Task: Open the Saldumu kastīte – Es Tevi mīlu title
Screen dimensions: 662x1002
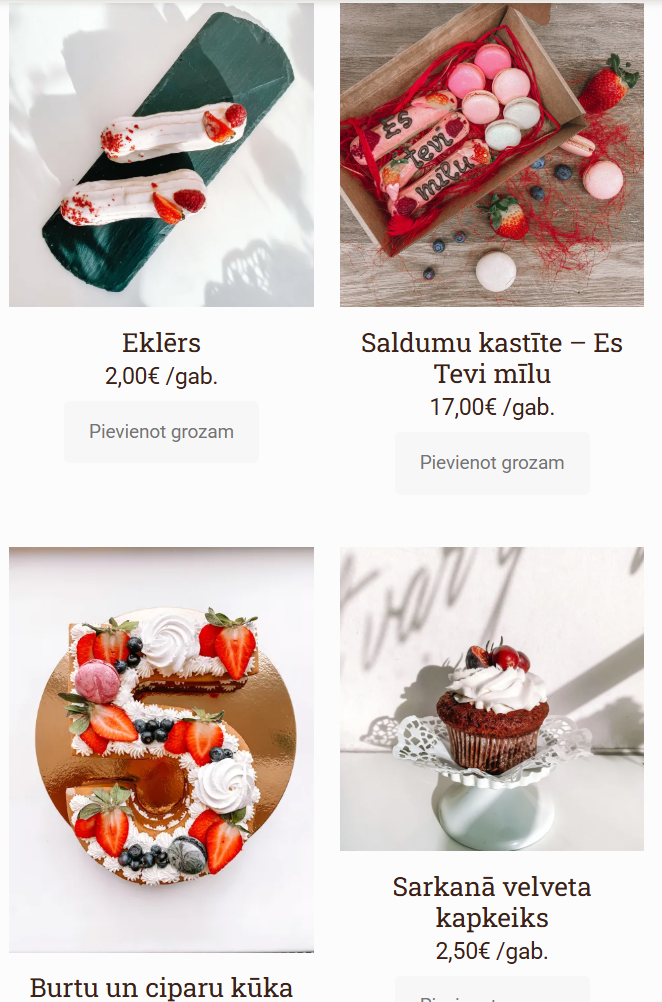Action: [x=492, y=358]
